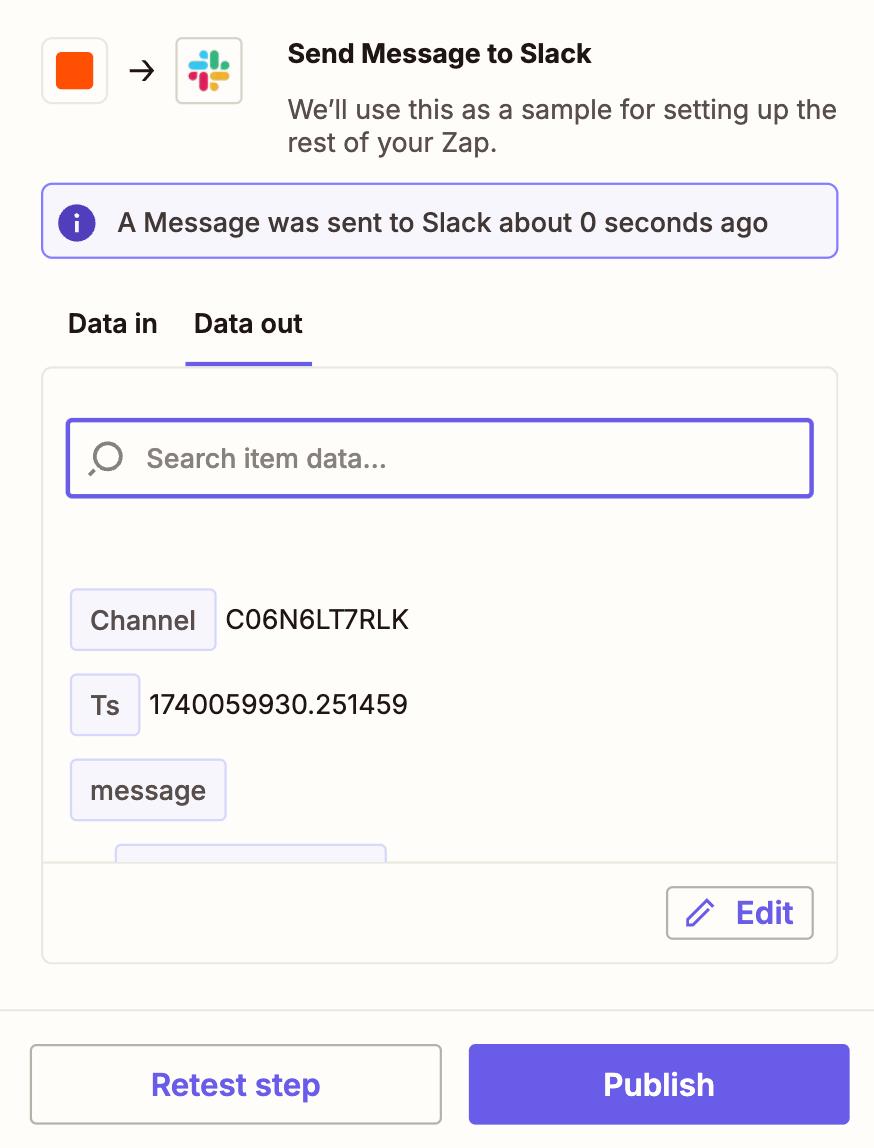The image size is (874, 1148).
Task: Tap the Edit button
Action: coord(739,913)
